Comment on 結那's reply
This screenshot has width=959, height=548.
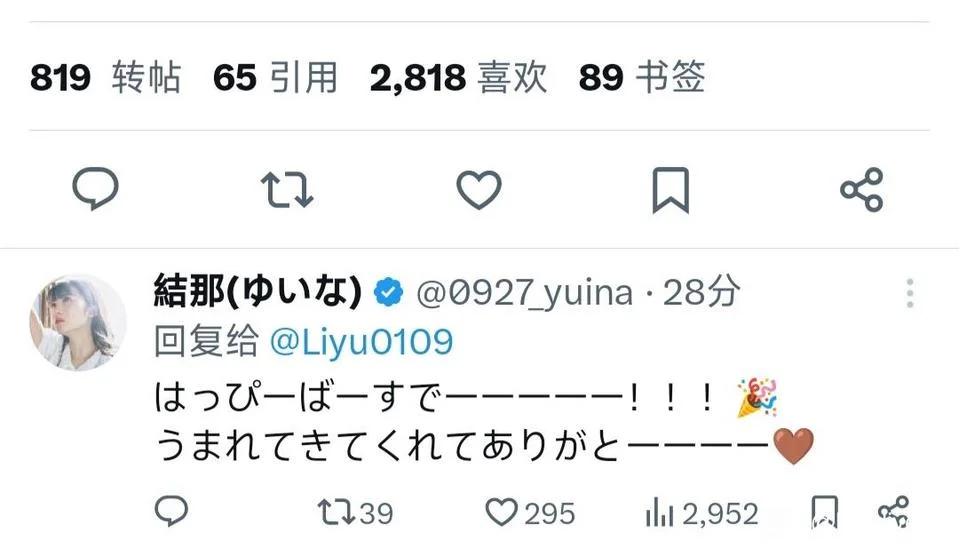pos(171,512)
